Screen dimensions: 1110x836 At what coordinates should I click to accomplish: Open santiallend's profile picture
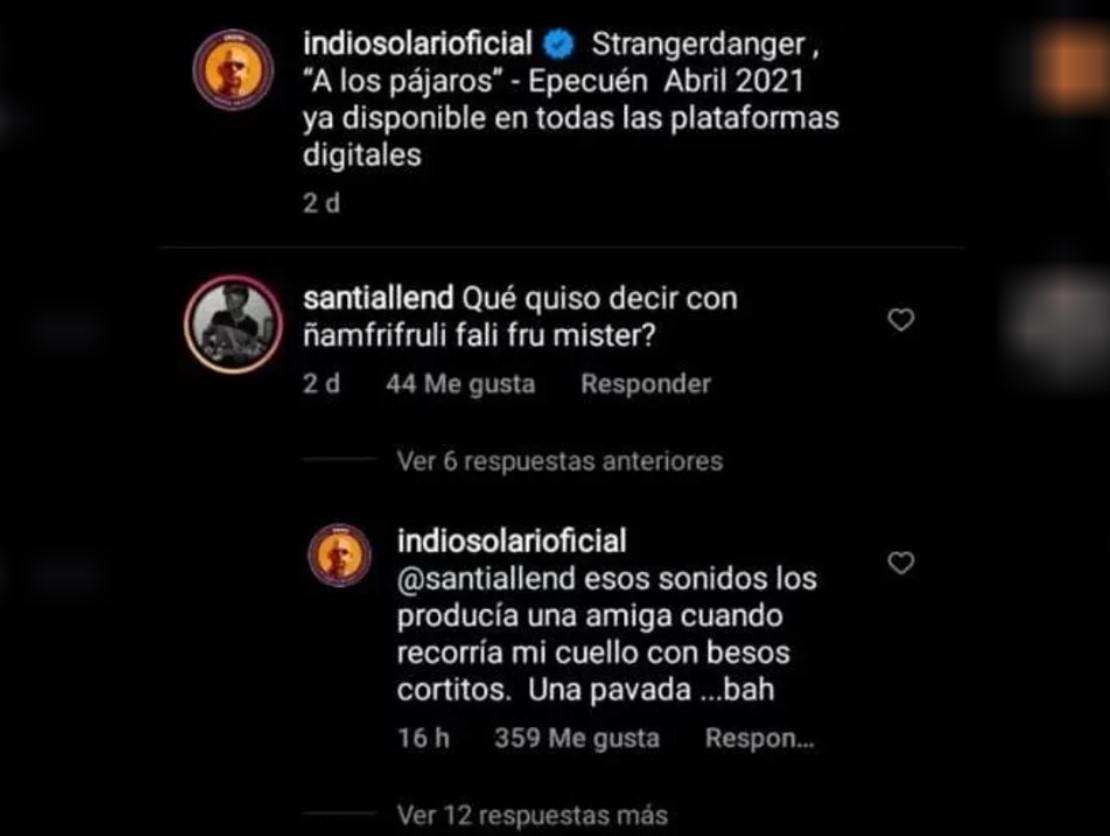[233, 325]
